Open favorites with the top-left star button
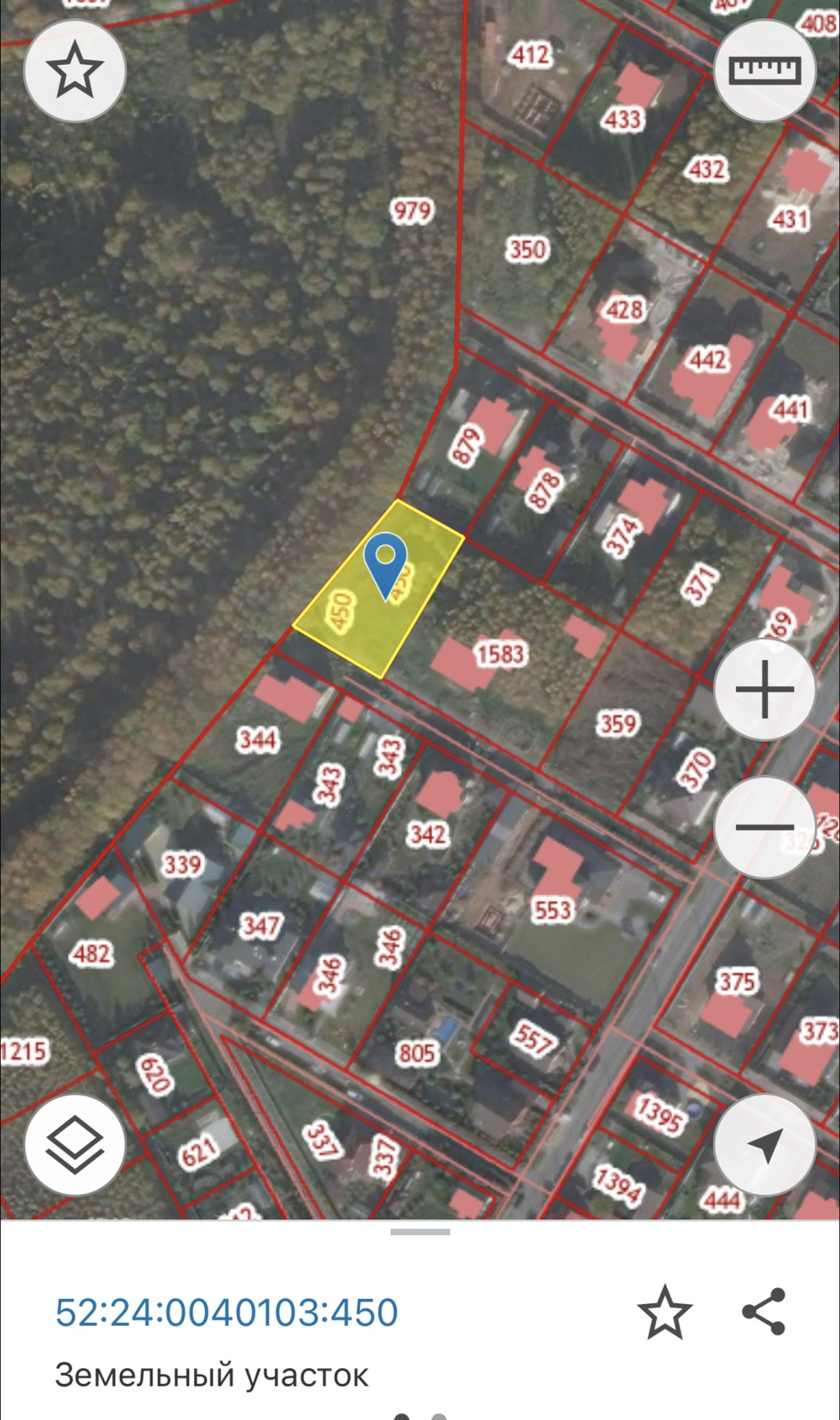Viewport: 840px width, 1420px height. (75, 70)
